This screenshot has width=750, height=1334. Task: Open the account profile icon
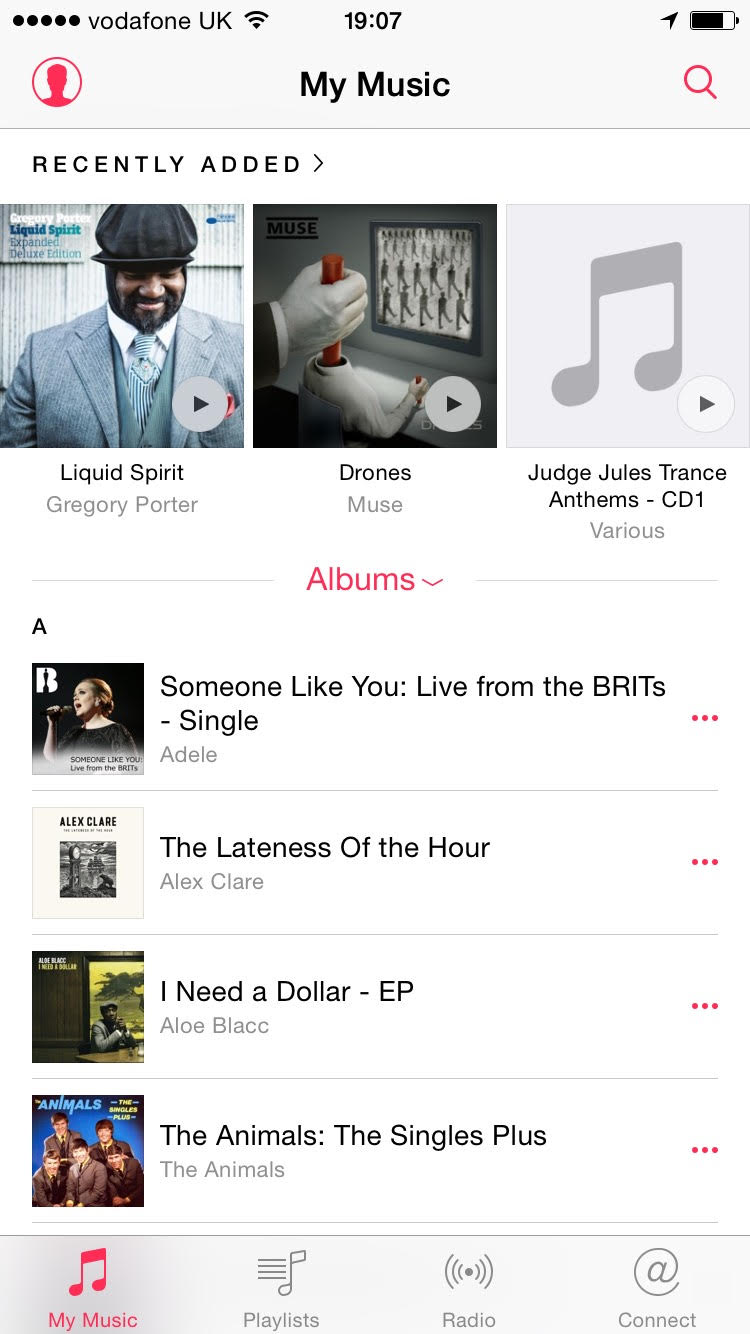pos(57,82)
